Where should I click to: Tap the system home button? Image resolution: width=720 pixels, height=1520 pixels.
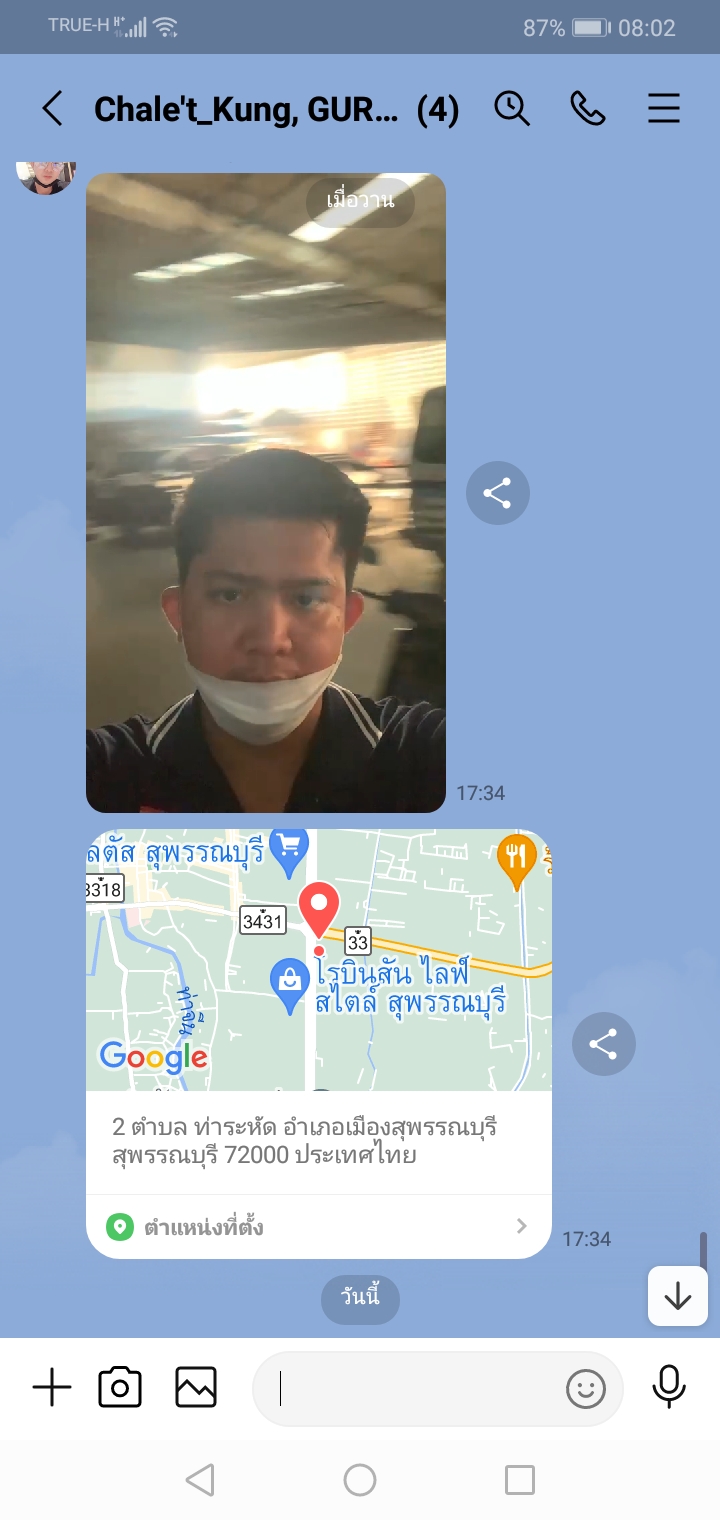pyautogui.click(x=359, y=1480)
